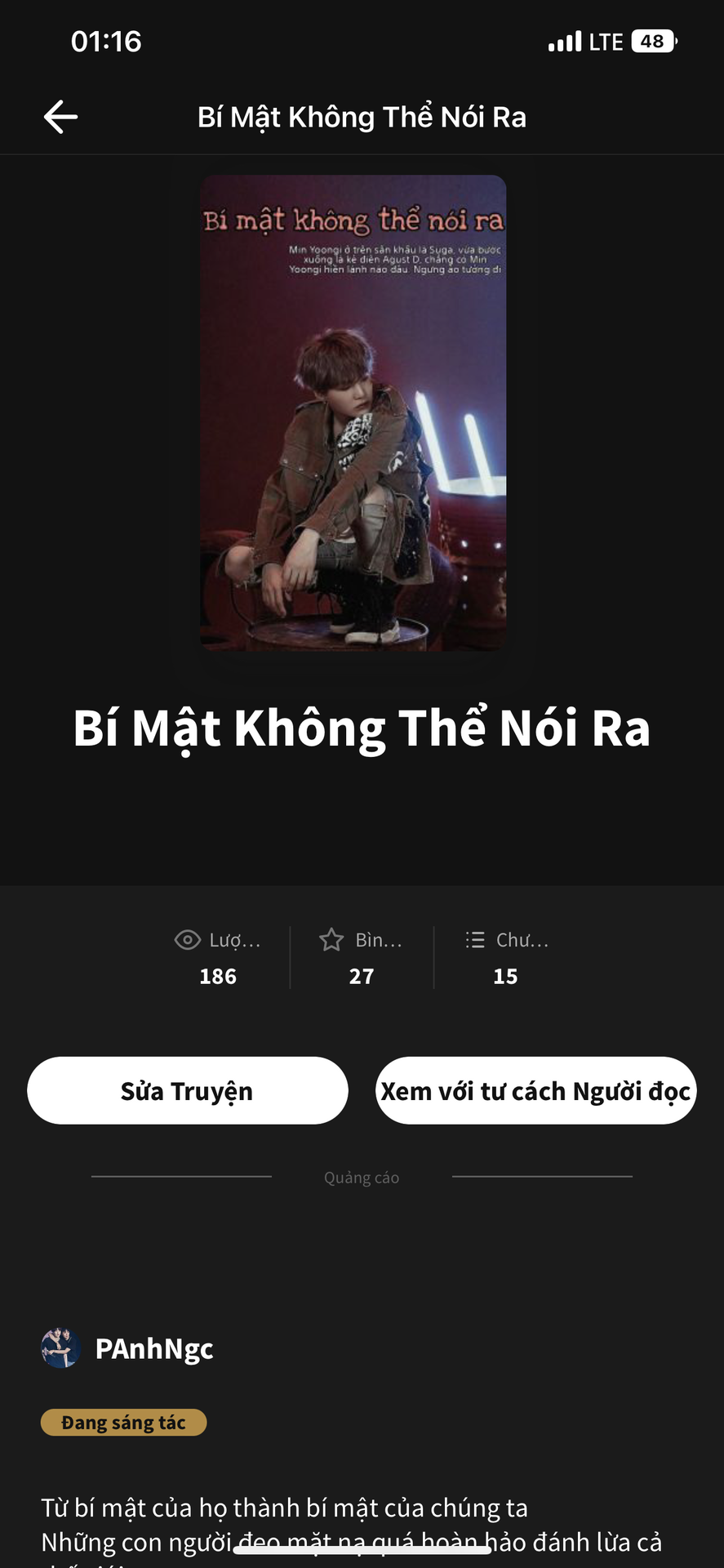Viewport: 724px width, 1568px height.
Task: Select Xem với tư cách Người đọc
Action: [x=535, y=1091]
